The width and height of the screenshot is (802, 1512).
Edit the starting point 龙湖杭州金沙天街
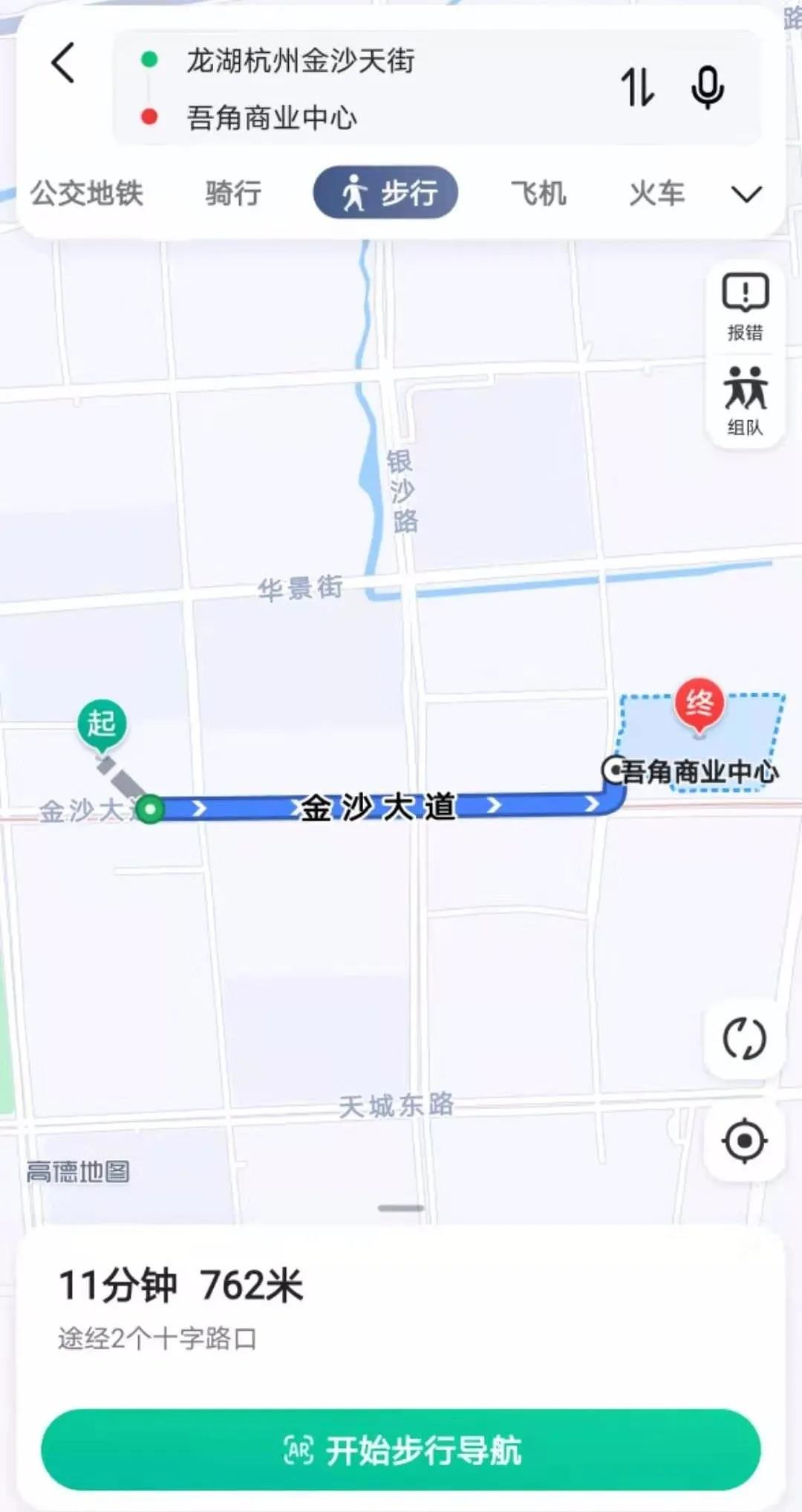pos(300,60)
